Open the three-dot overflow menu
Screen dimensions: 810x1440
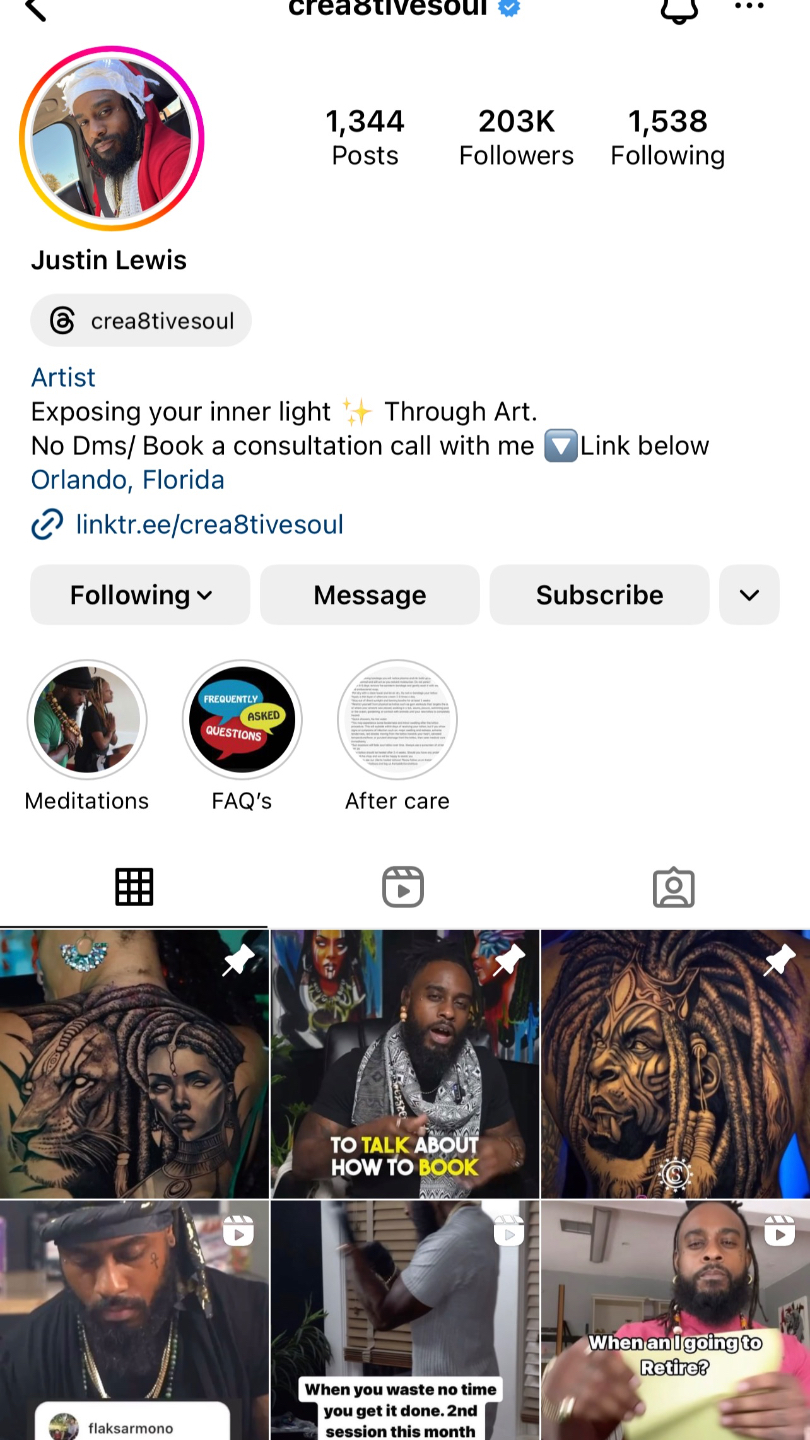[749, 7]
